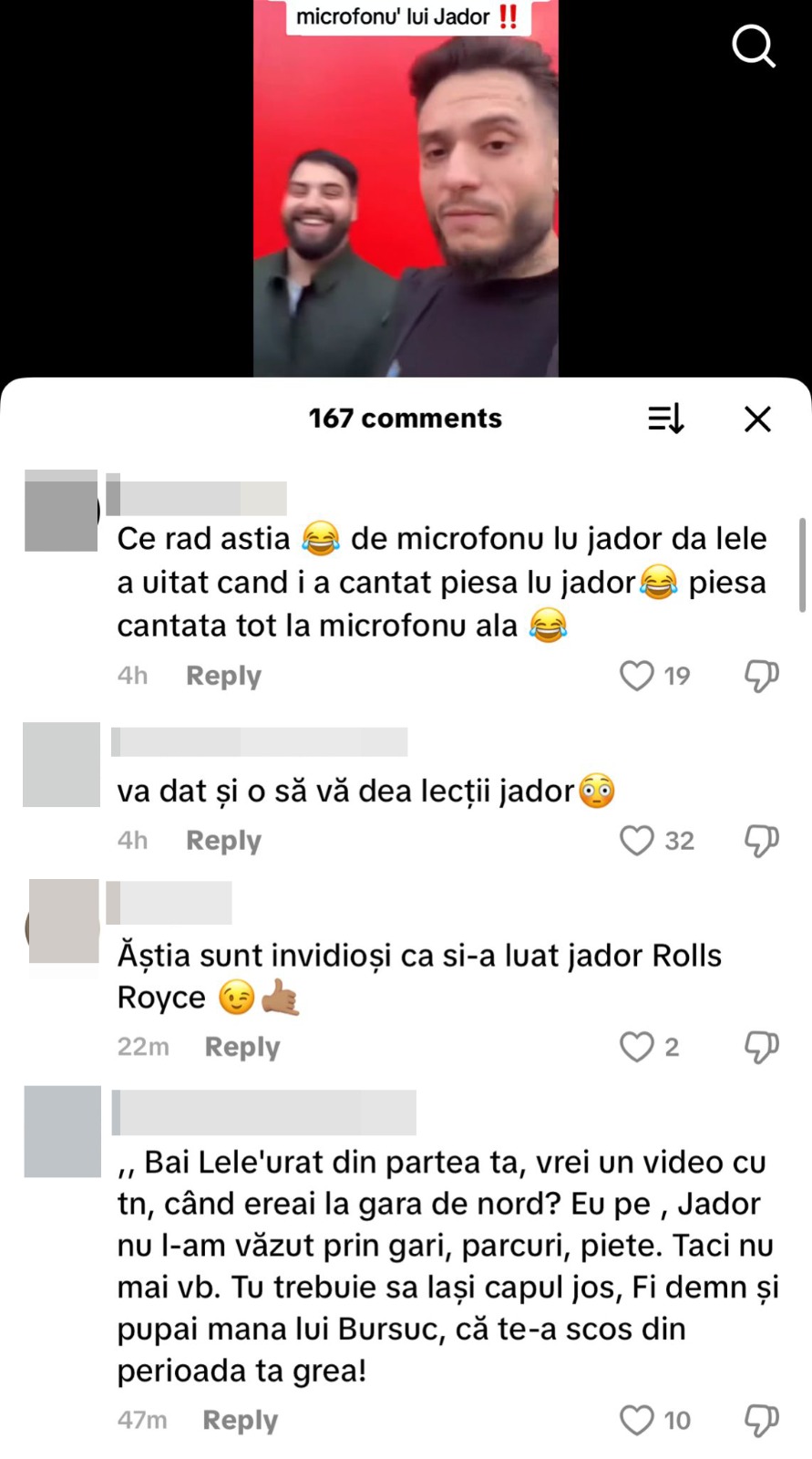The image size is (812, 1459).
Task: Reply to the 'Ce rad astia' comment
Action: [x=223, y=676]
